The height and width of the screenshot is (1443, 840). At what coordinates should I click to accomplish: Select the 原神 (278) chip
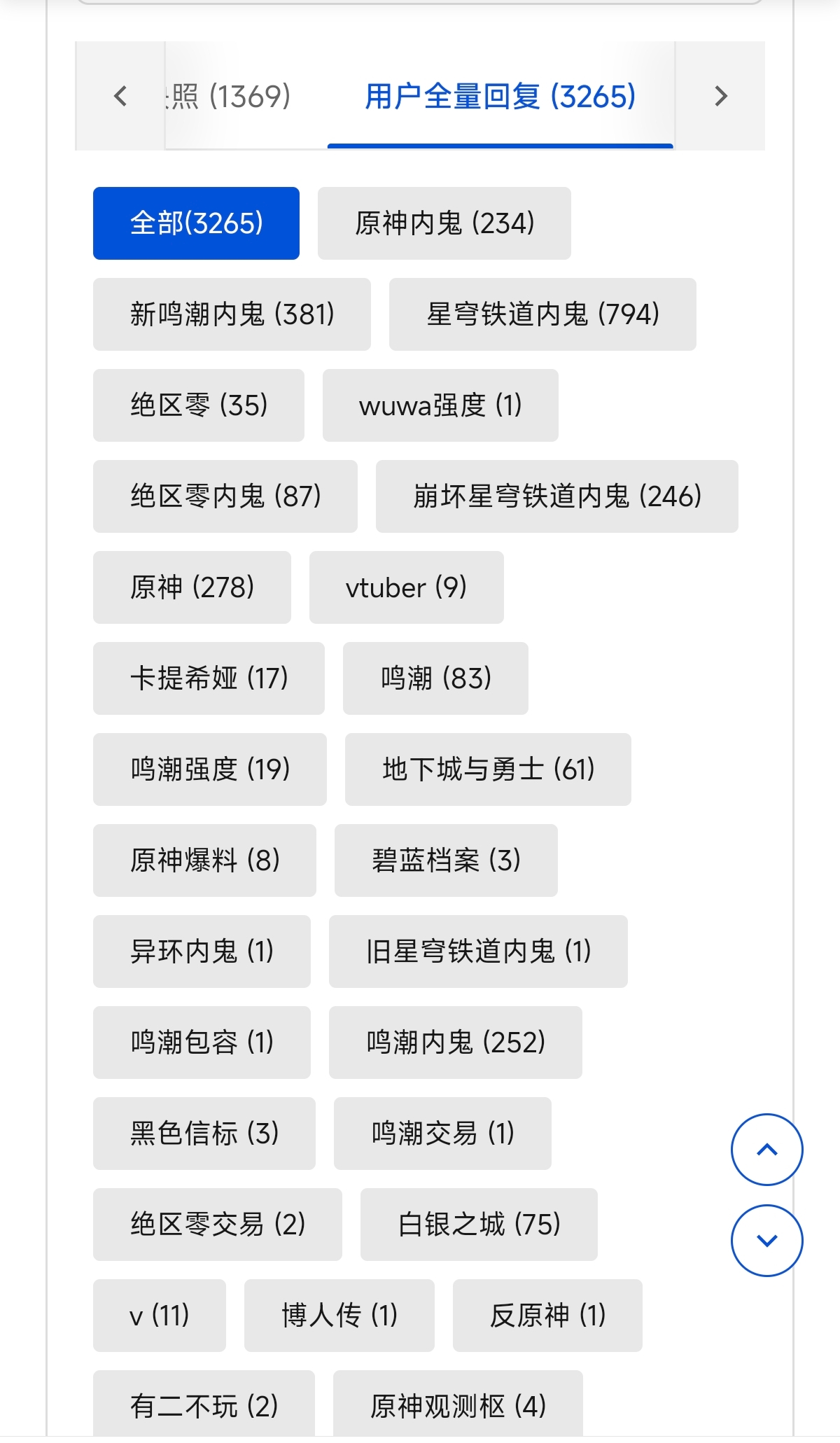click(192, 587)
